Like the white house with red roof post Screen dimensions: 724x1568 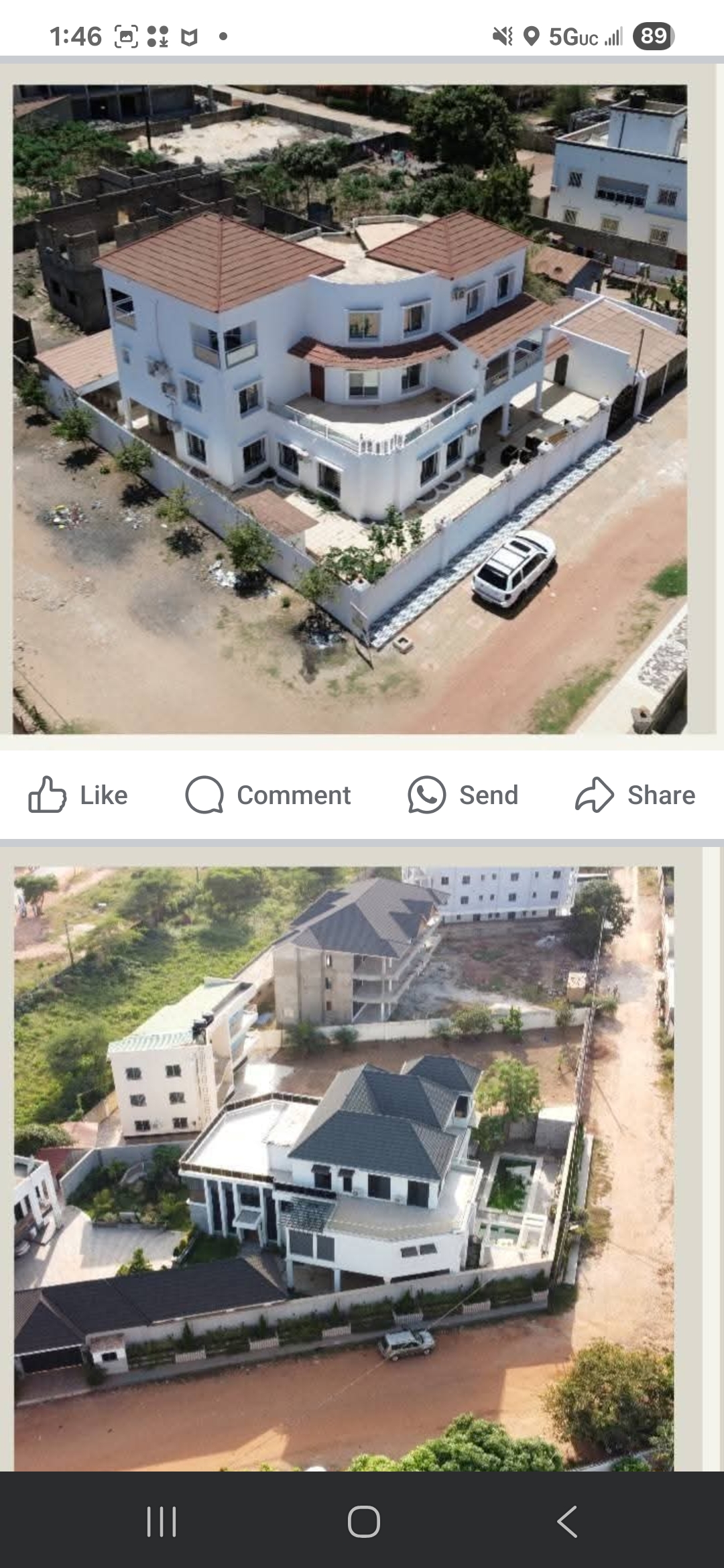pos(78,795)
